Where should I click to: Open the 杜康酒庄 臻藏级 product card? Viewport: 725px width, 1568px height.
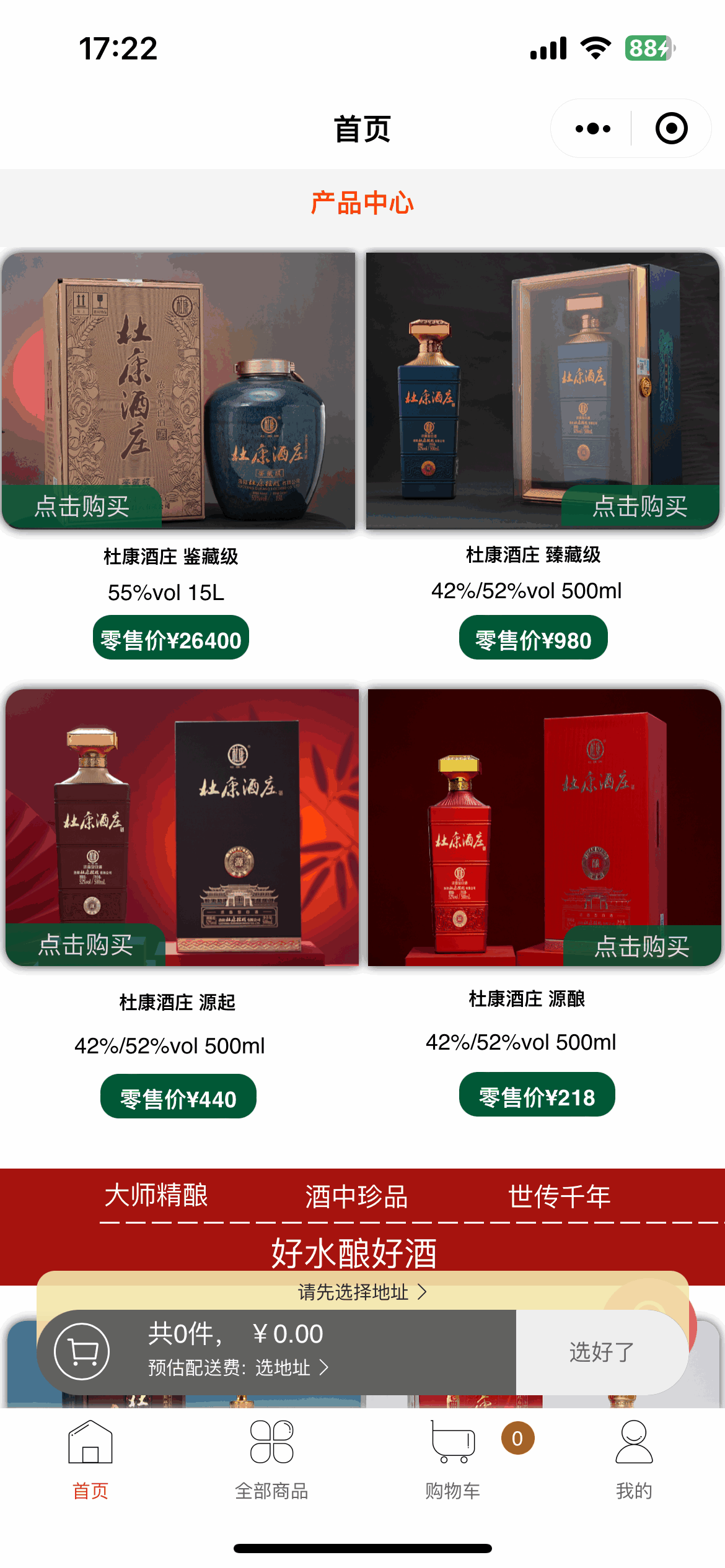pos(543,390)
